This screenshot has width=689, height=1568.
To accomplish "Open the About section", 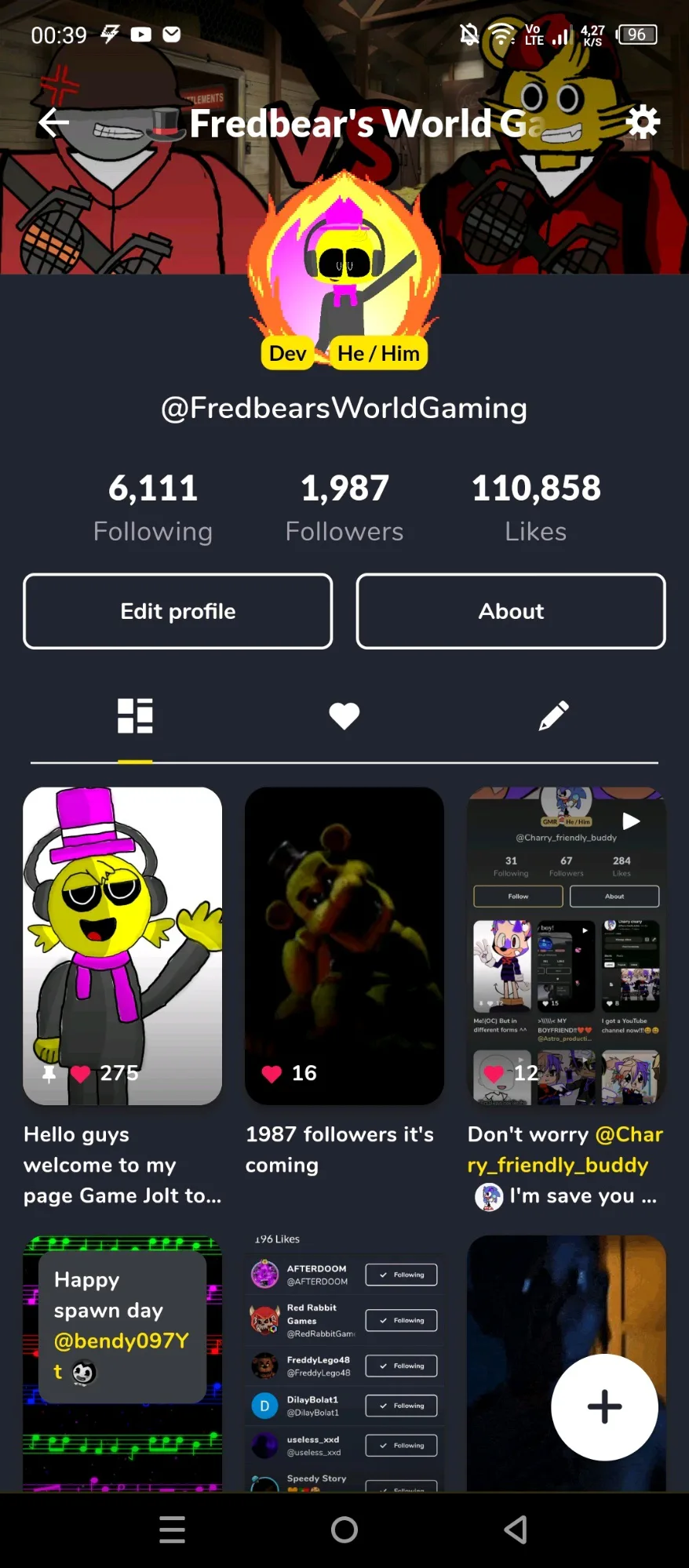I will (511, 611).
